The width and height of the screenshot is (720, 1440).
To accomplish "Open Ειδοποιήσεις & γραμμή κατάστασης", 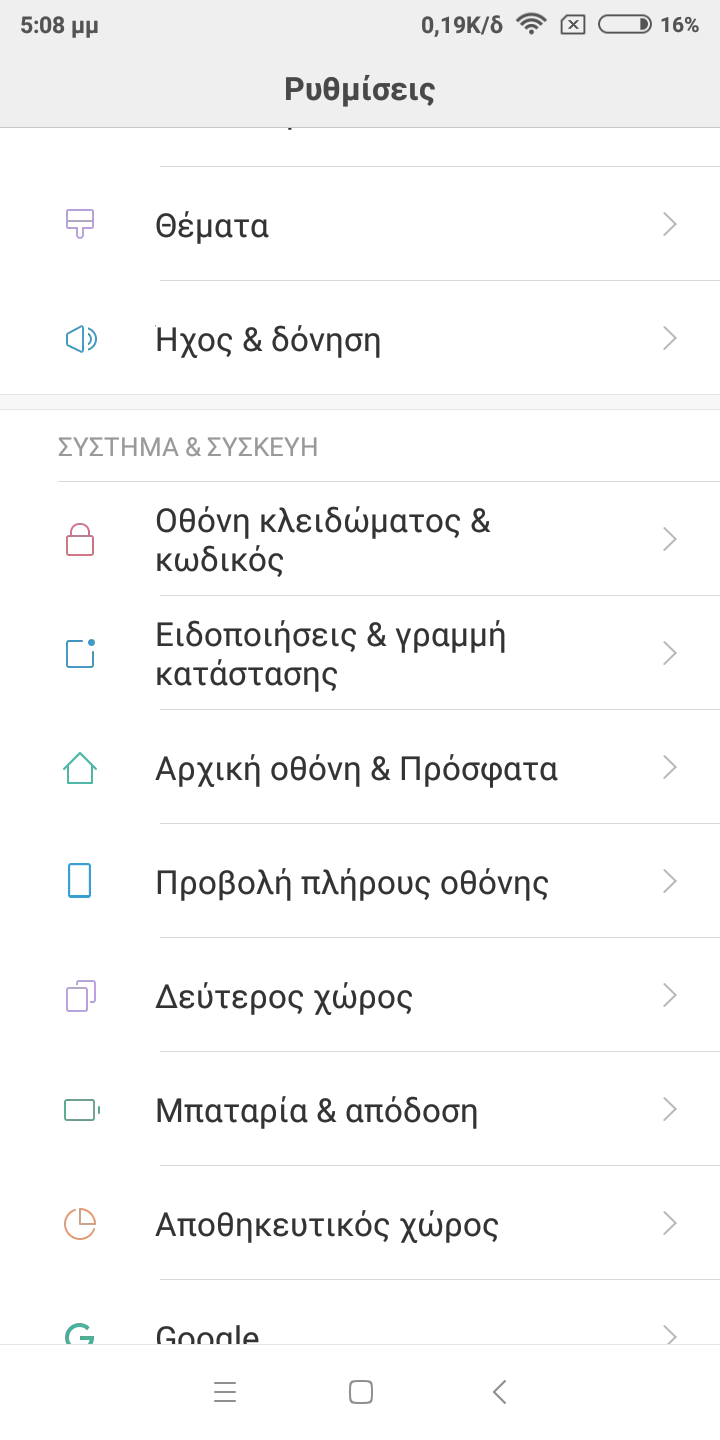I will [x=360, y=653].
